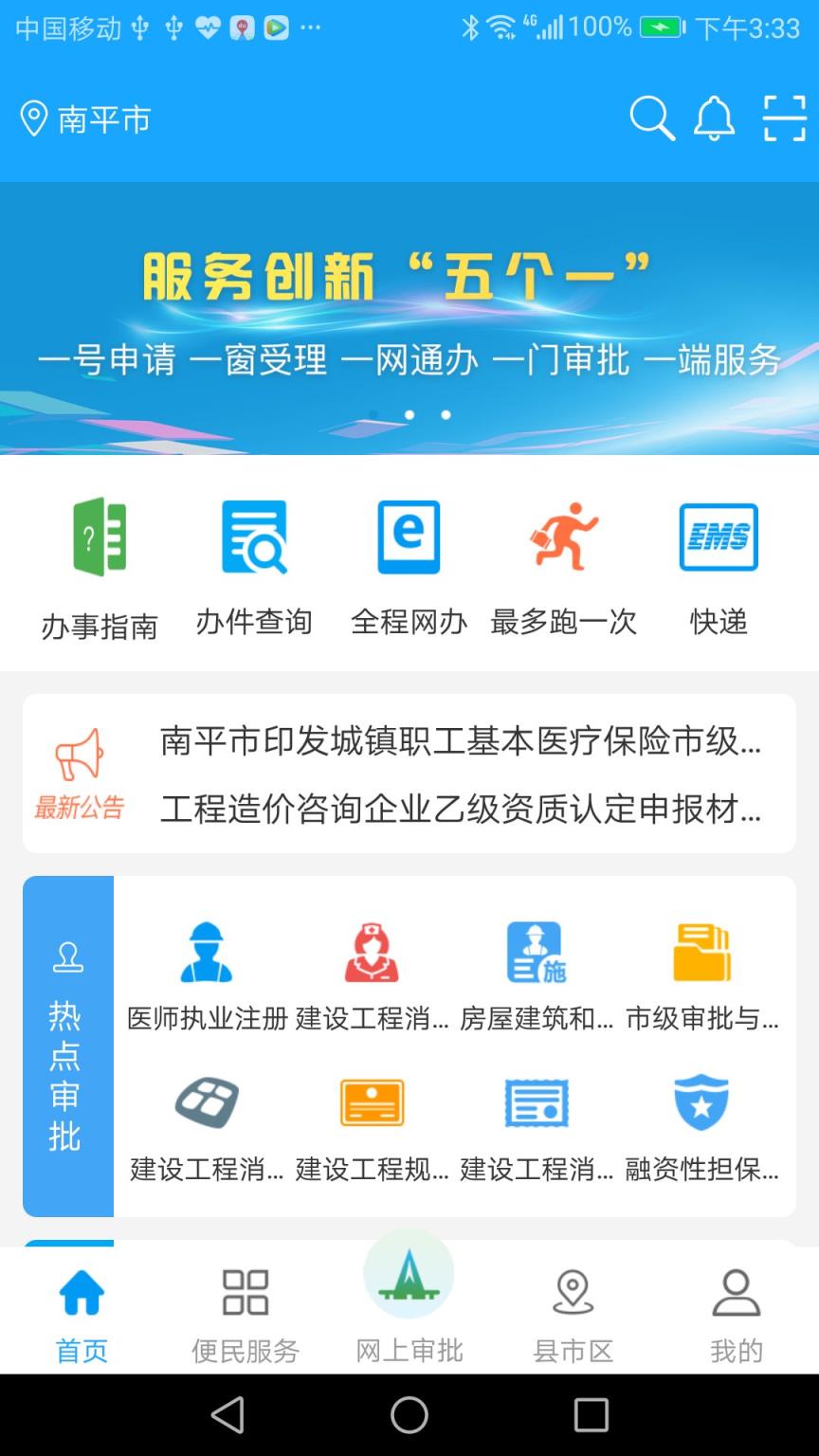The height and width of the screenshot is (1456, 819).
Task: Open the 市级审批与 yellow folder icon
Action: pos(700,953)
